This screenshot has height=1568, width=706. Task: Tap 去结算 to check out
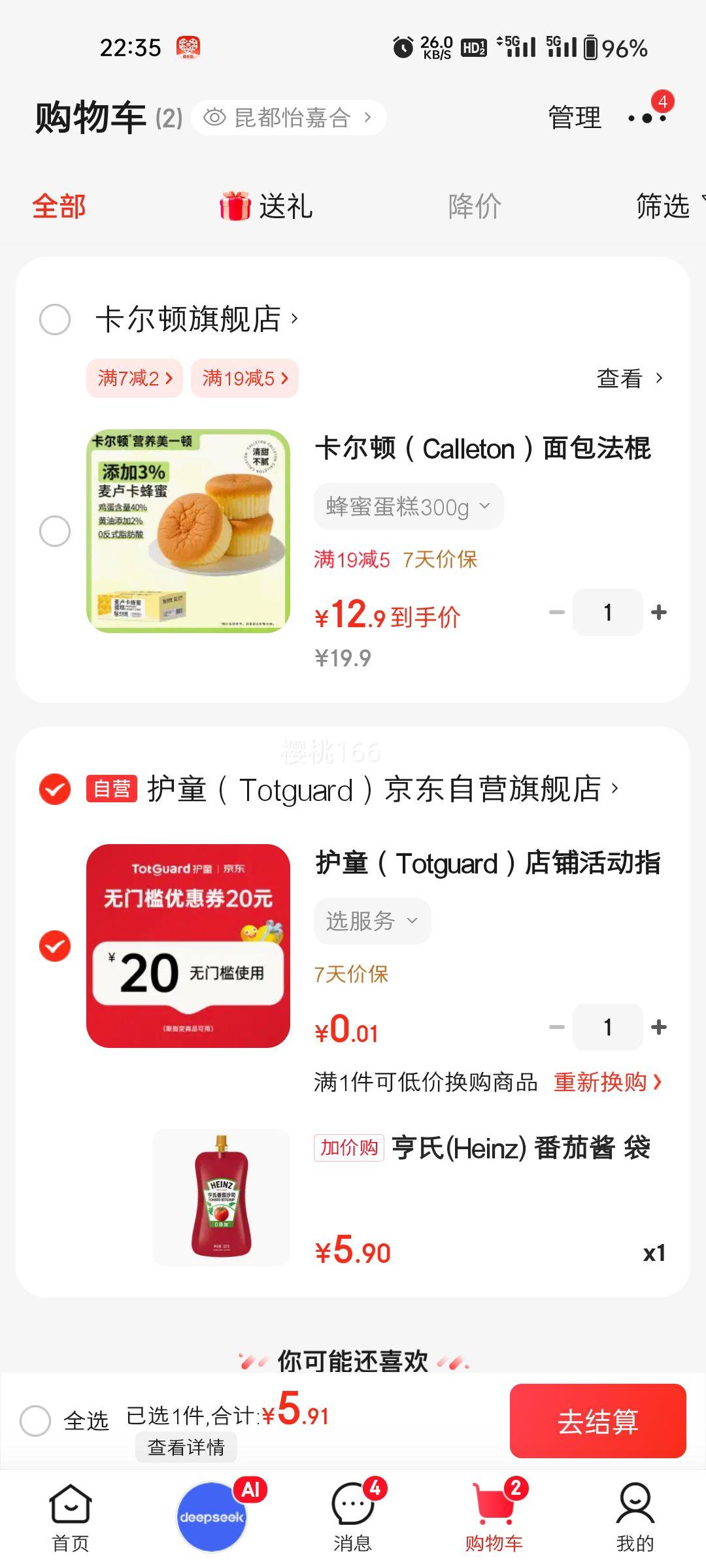pos(598,1421)
